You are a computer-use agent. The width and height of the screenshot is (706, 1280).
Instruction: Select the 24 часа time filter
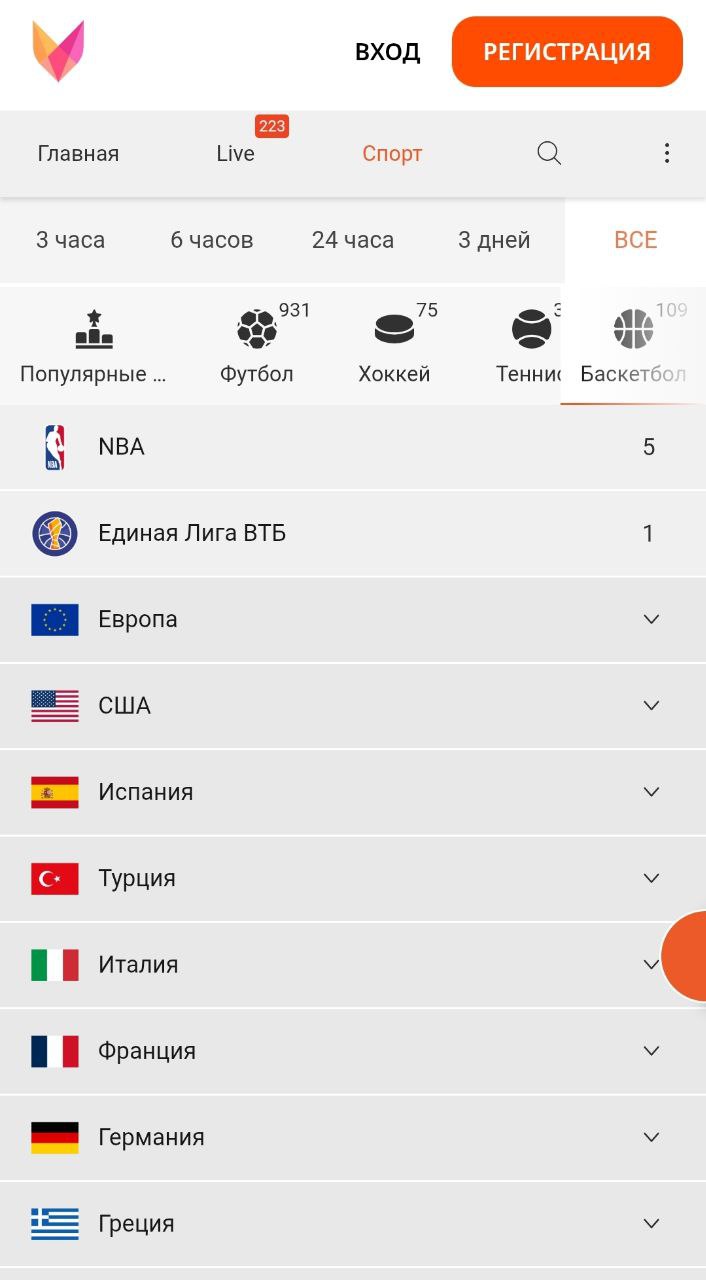[x=353, y=240]
